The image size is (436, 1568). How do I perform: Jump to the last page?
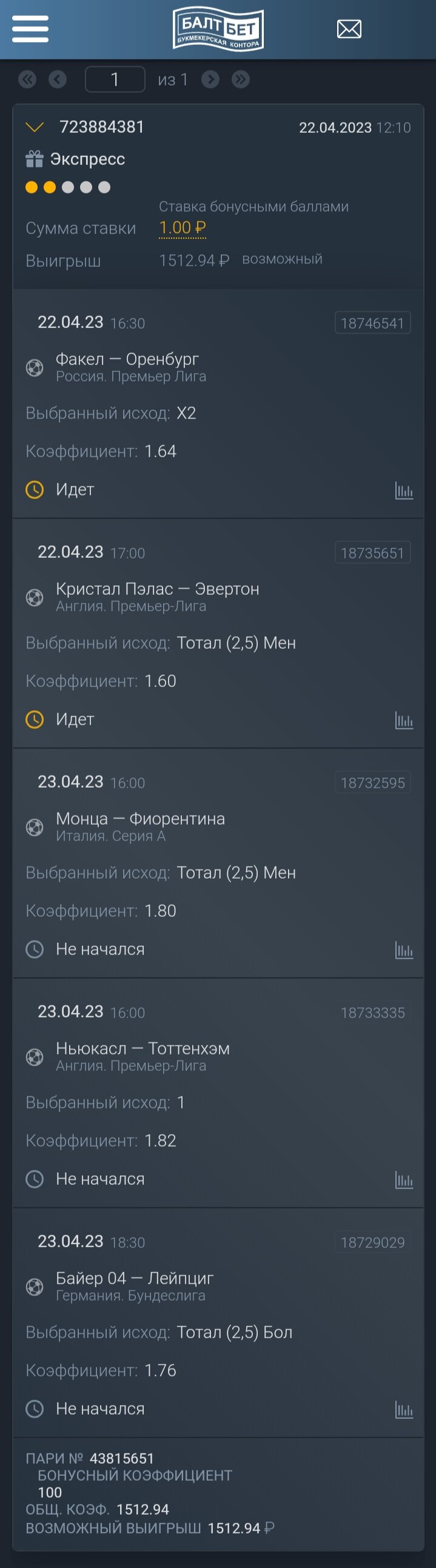coord(241,79)
